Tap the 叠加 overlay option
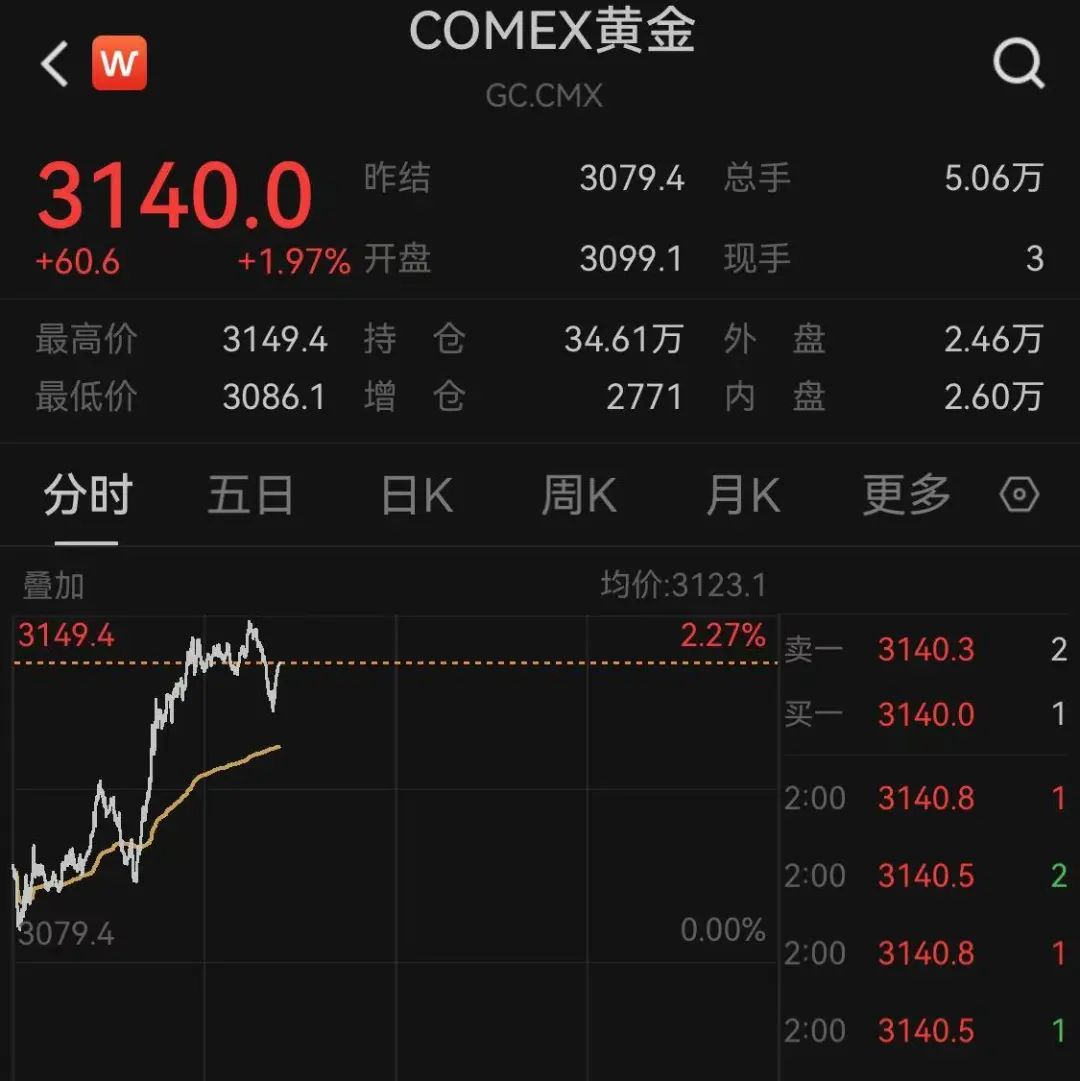 54,586
